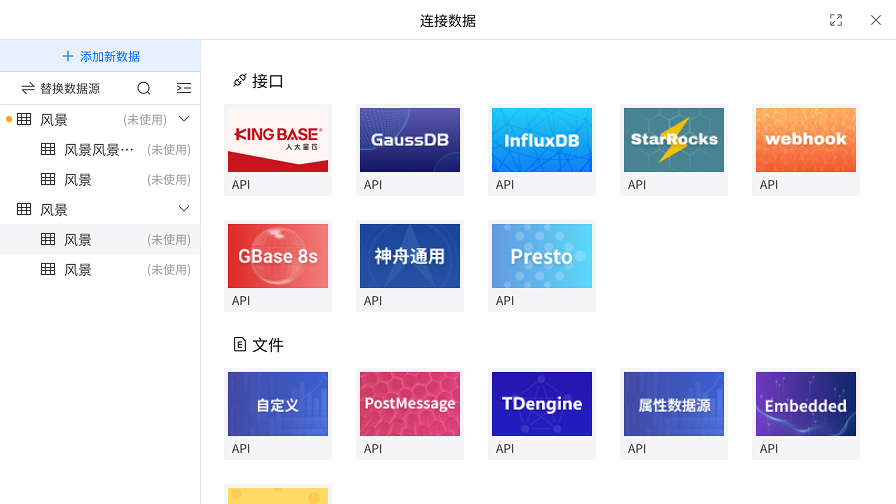Screen dimensions: 896x504
Task: Expand the dialog to fullscreen
Action: coord(836,20)
